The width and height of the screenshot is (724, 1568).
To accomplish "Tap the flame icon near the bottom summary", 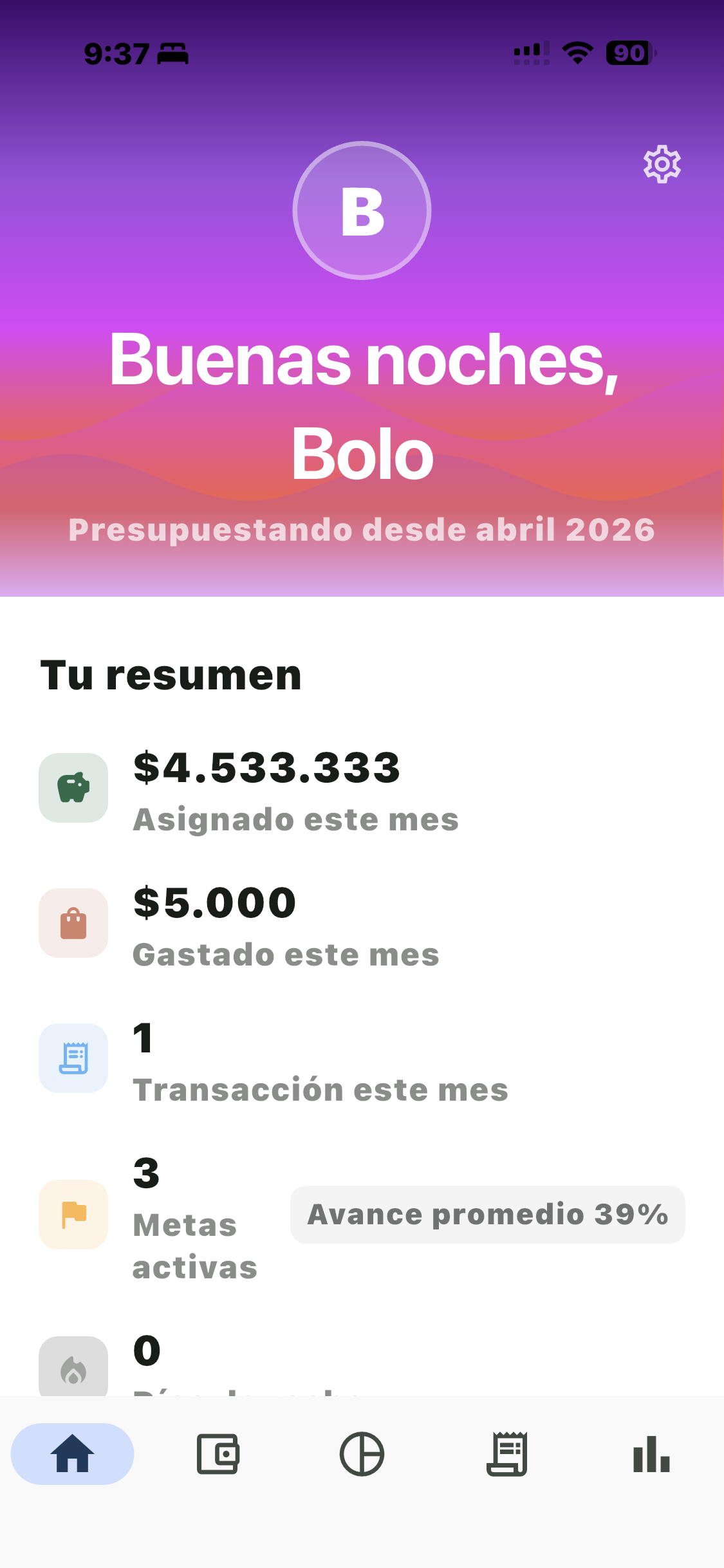I will [73, 1368].
